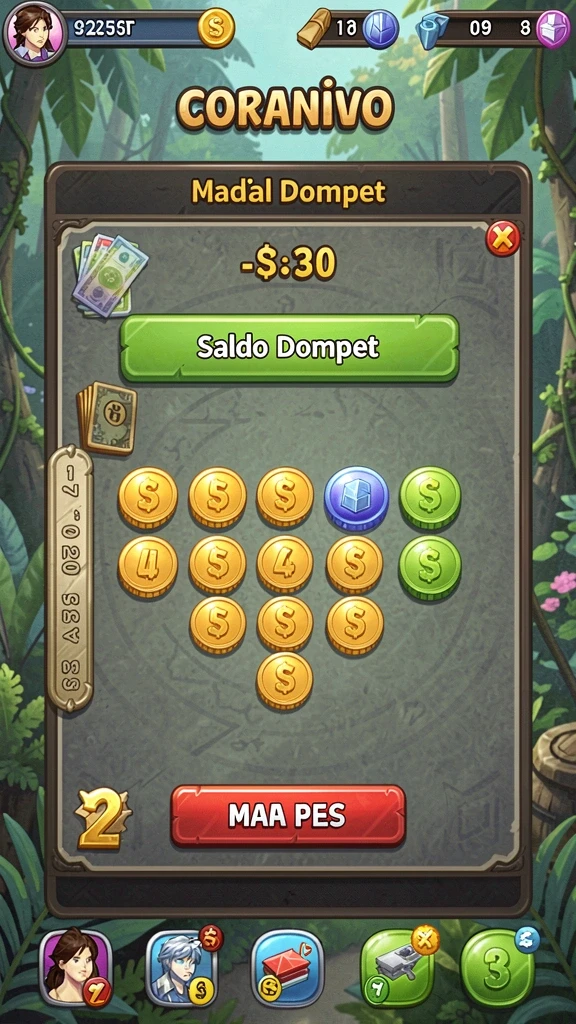The image size is (576, 1024).
Task: Tap the green number 3 button
Action: [498, 968]
